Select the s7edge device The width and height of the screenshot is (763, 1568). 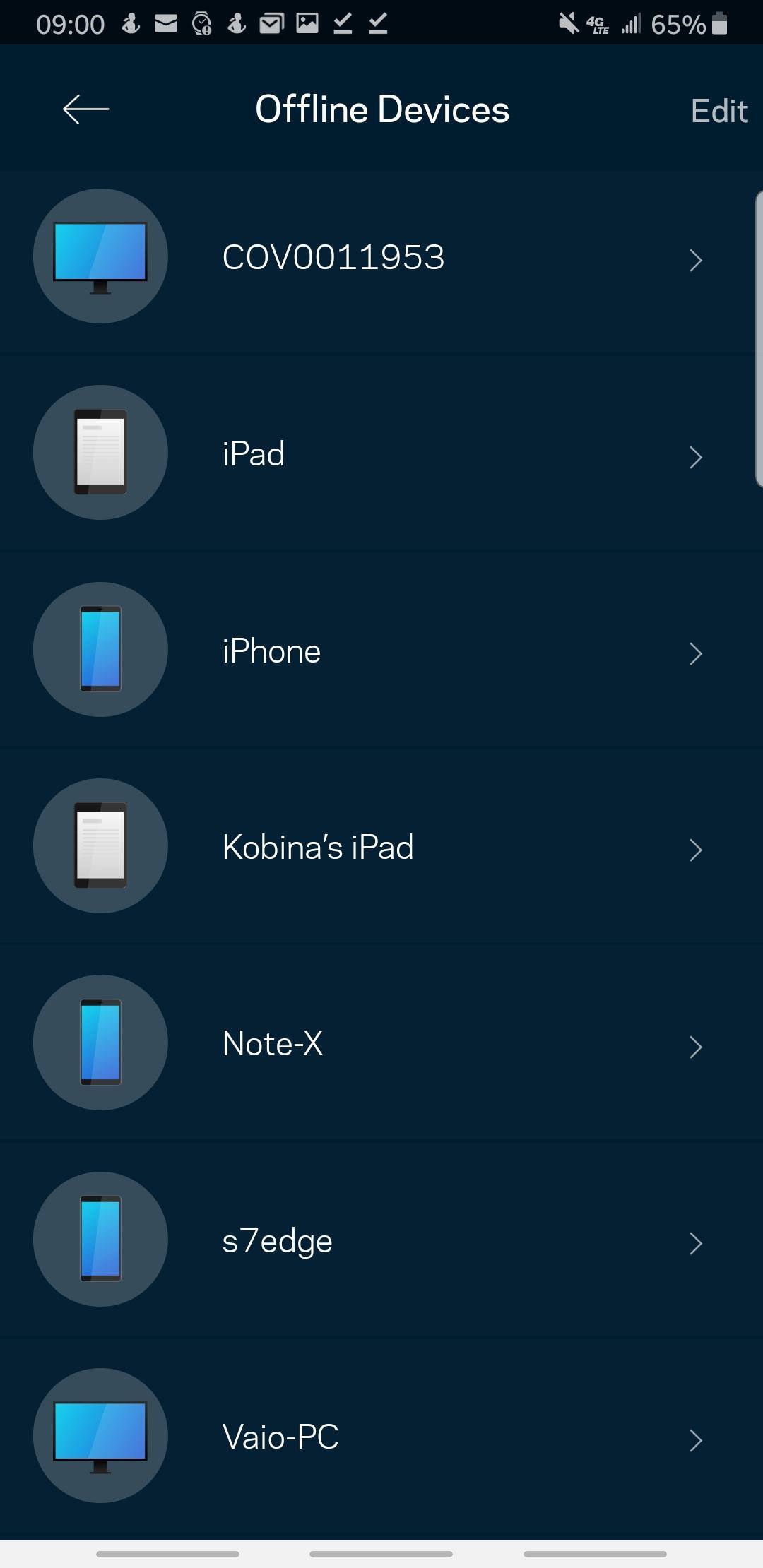click(x=381, y=1240)
